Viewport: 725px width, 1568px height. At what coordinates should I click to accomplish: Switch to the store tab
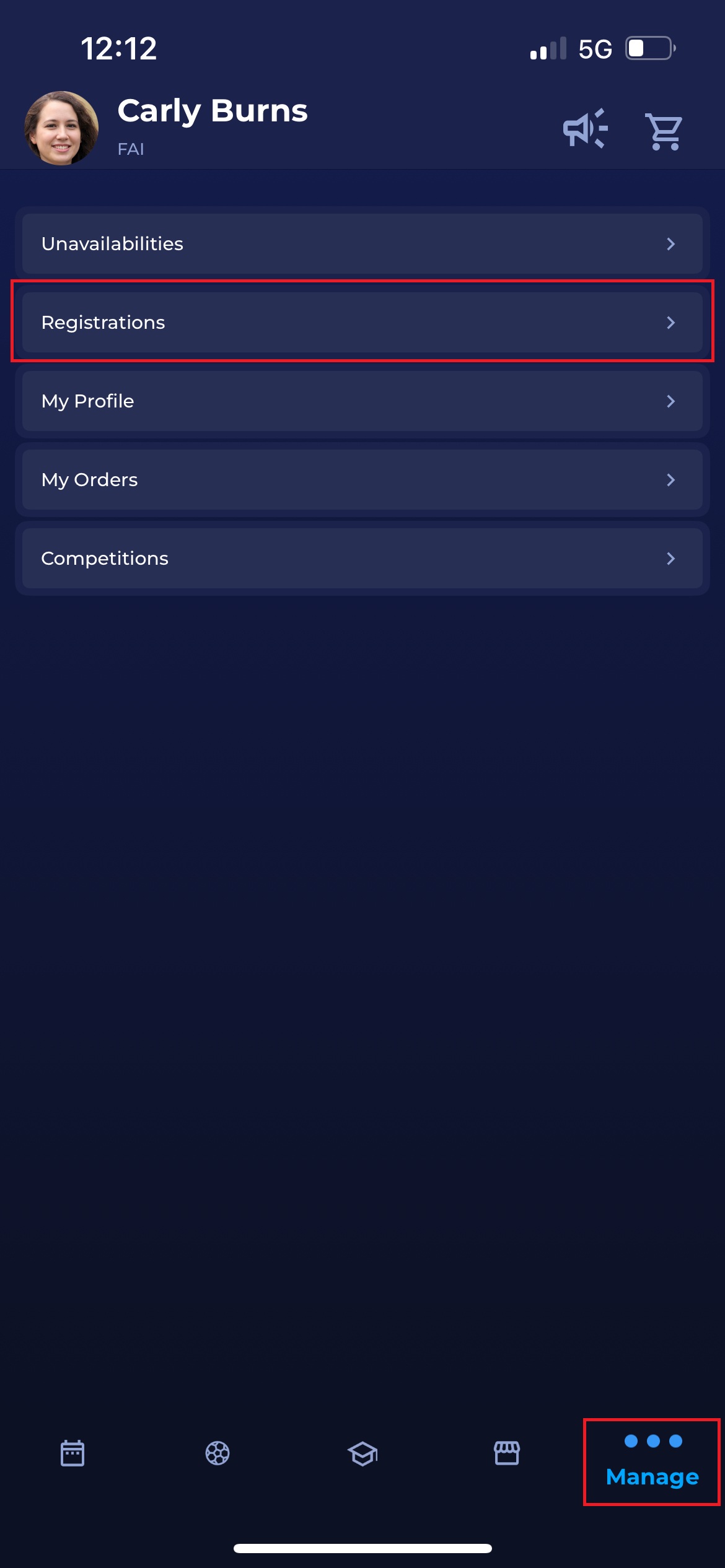[507, 1453]
